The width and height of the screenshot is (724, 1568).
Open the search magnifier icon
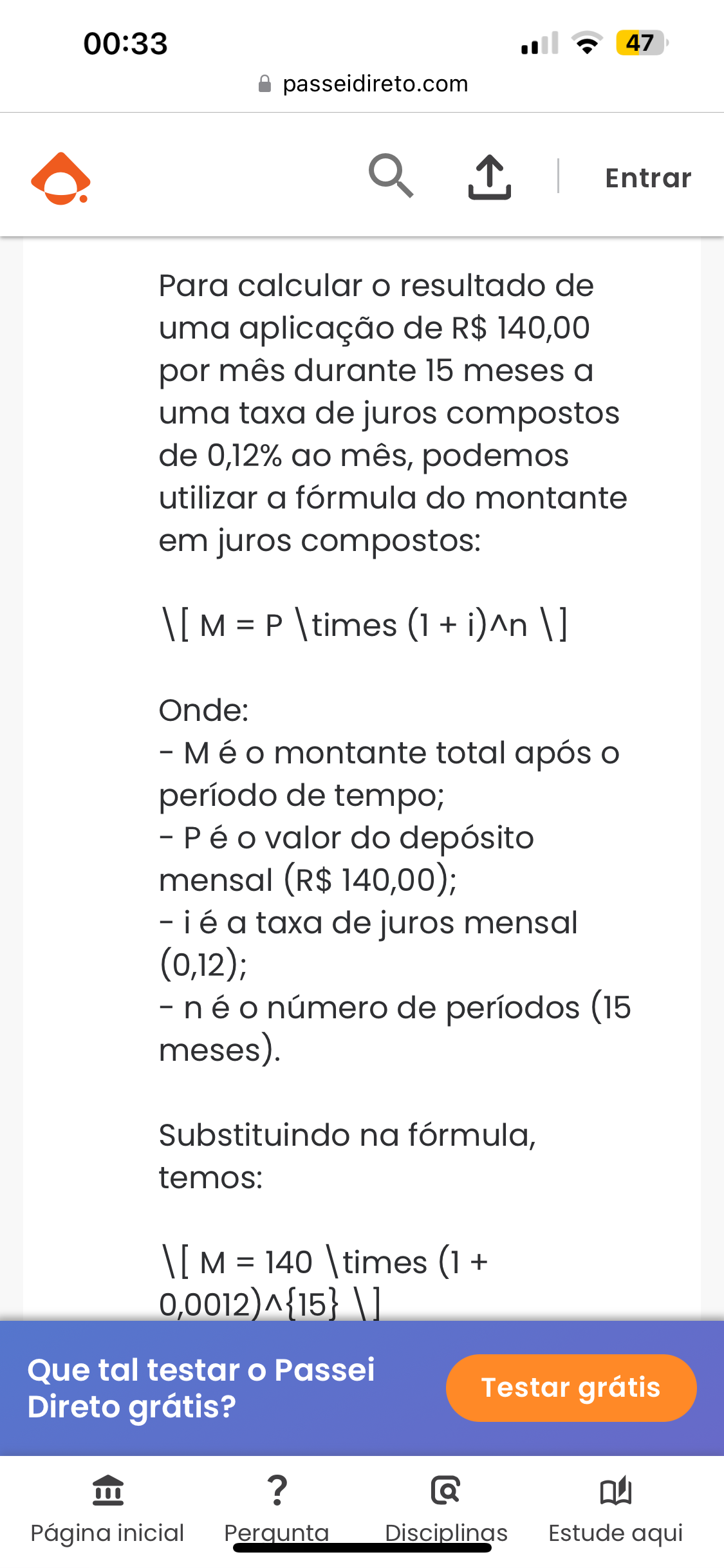coord(390,176)
